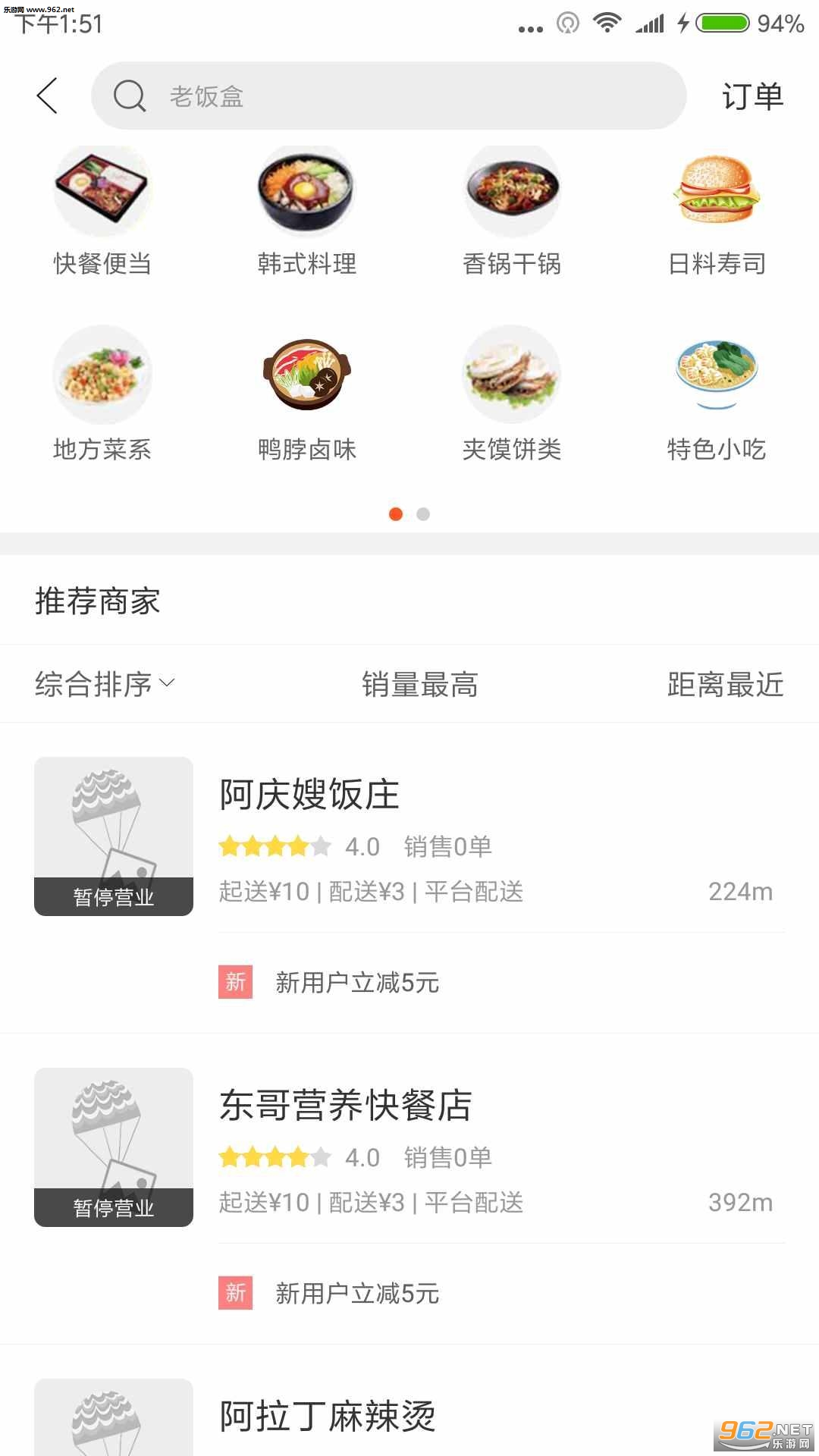Viewport: 819px width, 1456px height.
Task: Go back using the top-left arrow
Action: pos(47,96)
